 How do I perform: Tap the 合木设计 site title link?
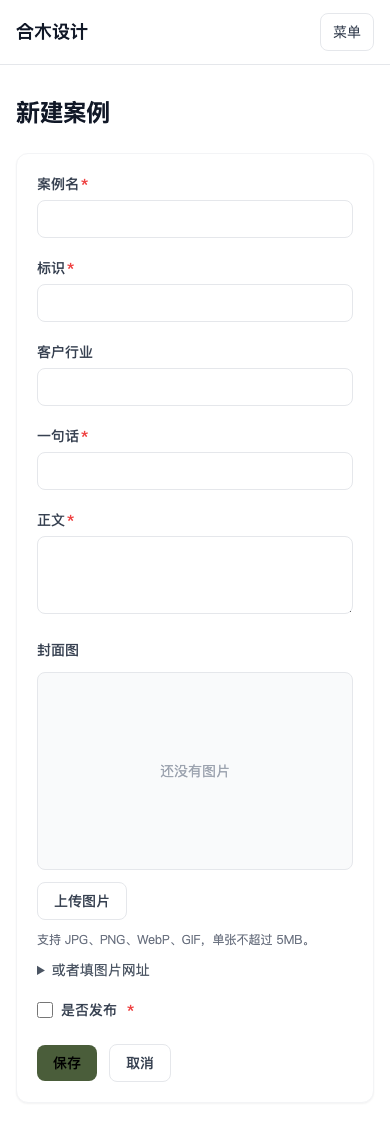(x=52, y=32)
